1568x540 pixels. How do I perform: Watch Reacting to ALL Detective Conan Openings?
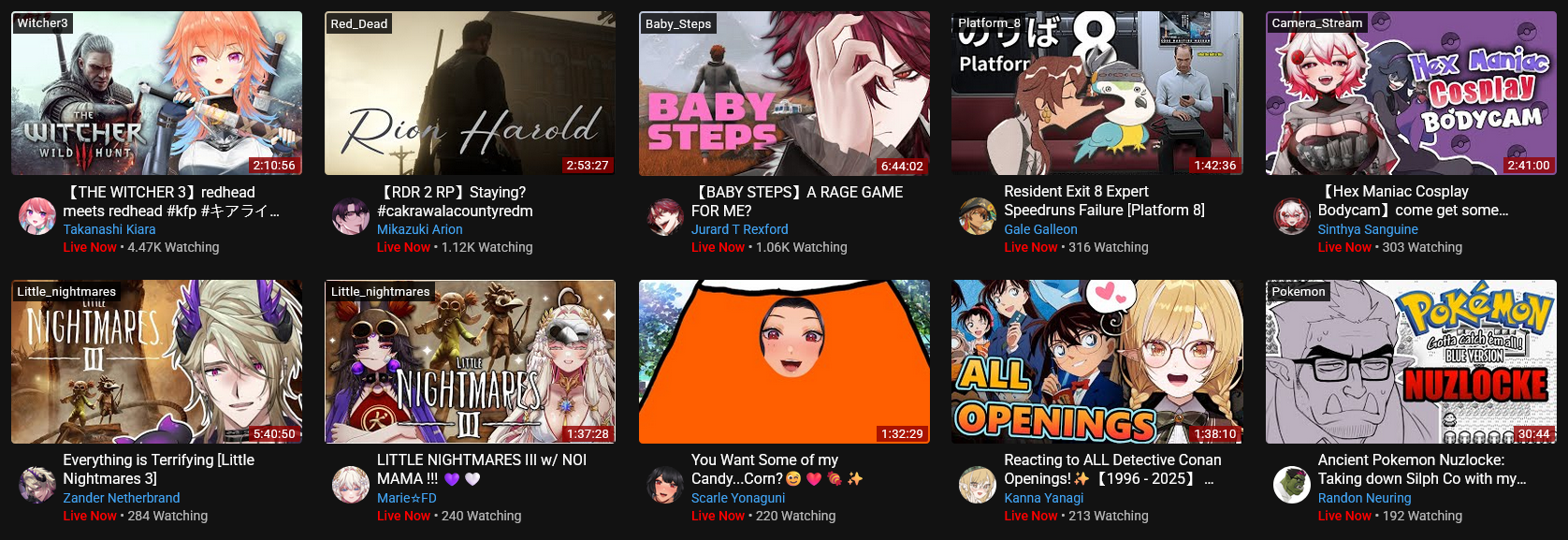pos(1096,362)
